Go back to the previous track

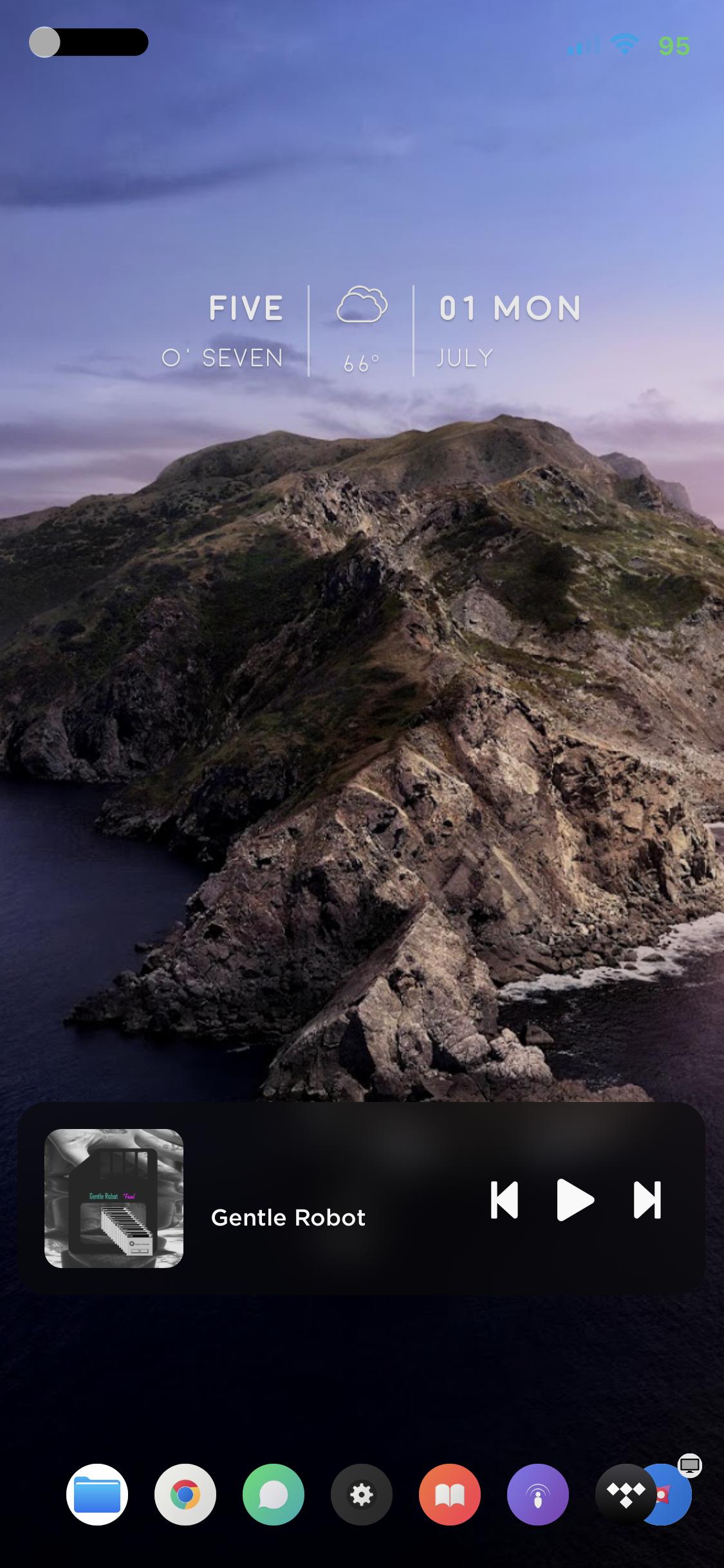click(504, 1200)
